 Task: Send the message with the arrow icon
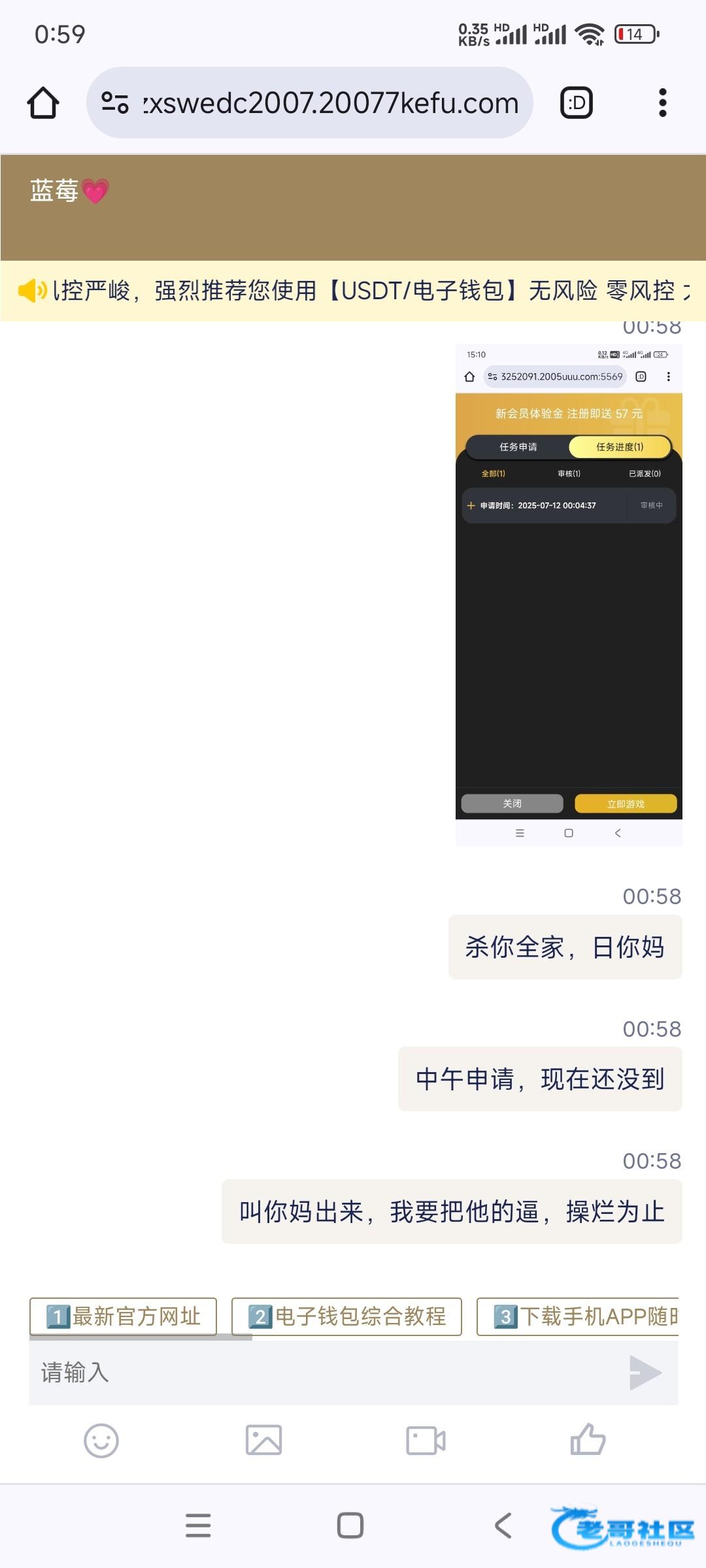[x=645, y=1373]
